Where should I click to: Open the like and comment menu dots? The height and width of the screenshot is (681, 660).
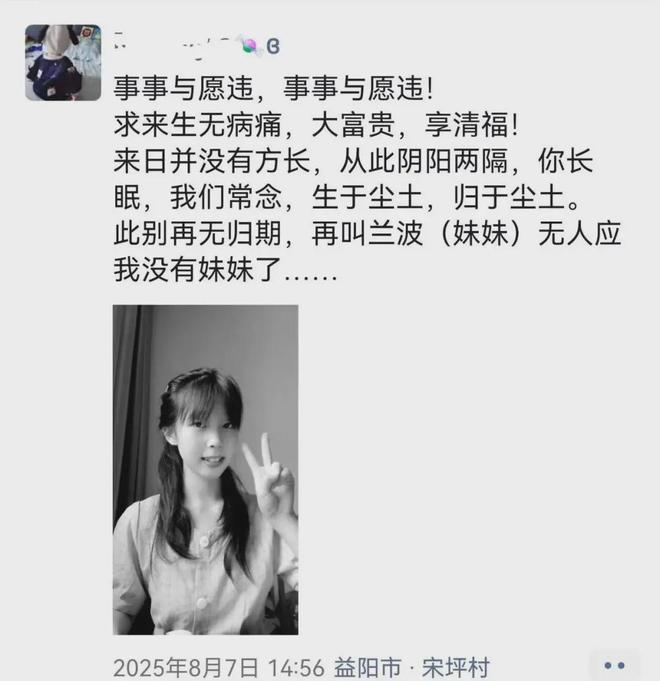pos(614,666)
